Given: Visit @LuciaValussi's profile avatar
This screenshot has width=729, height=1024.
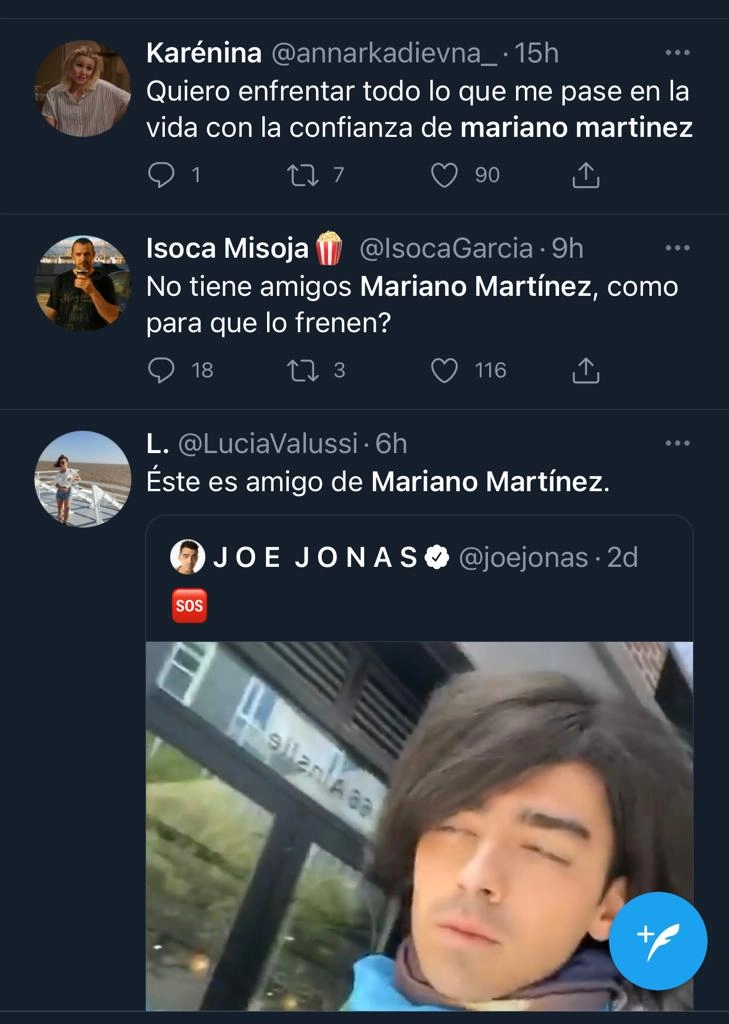Looking at the screenshot, I should point(83,478).
